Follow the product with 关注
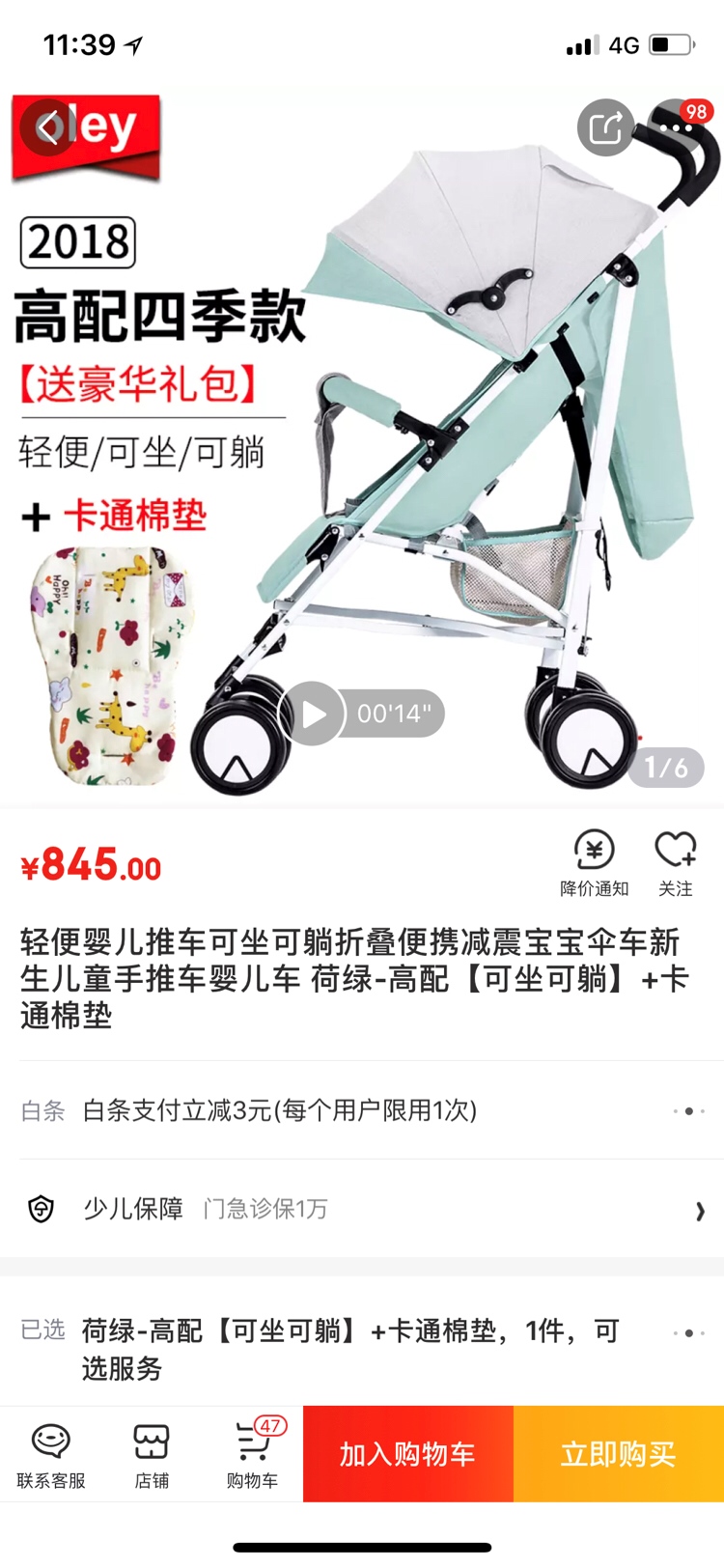This screenshot has height=1568, width=724. tap(675, 862)
